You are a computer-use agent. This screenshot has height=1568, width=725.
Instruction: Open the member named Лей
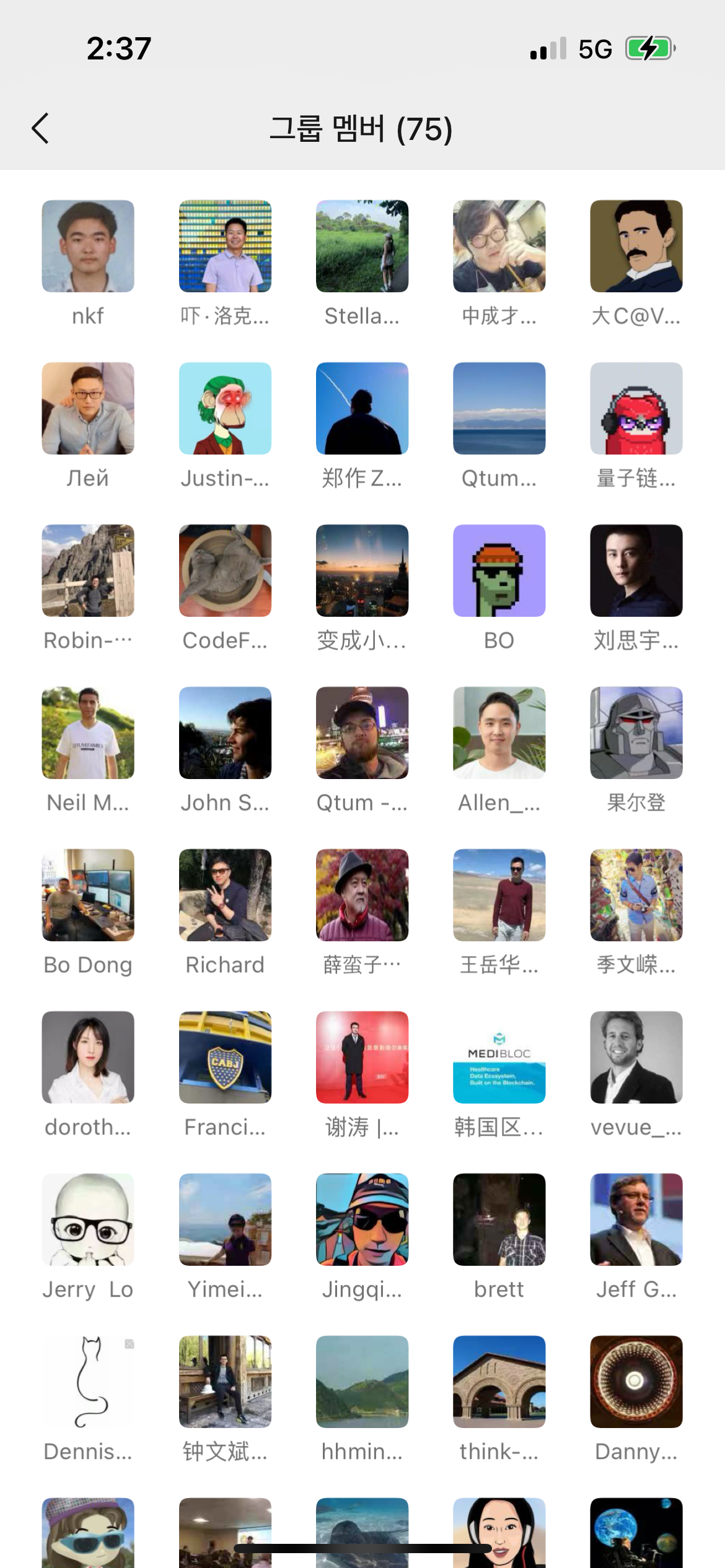tap(88, 409)
